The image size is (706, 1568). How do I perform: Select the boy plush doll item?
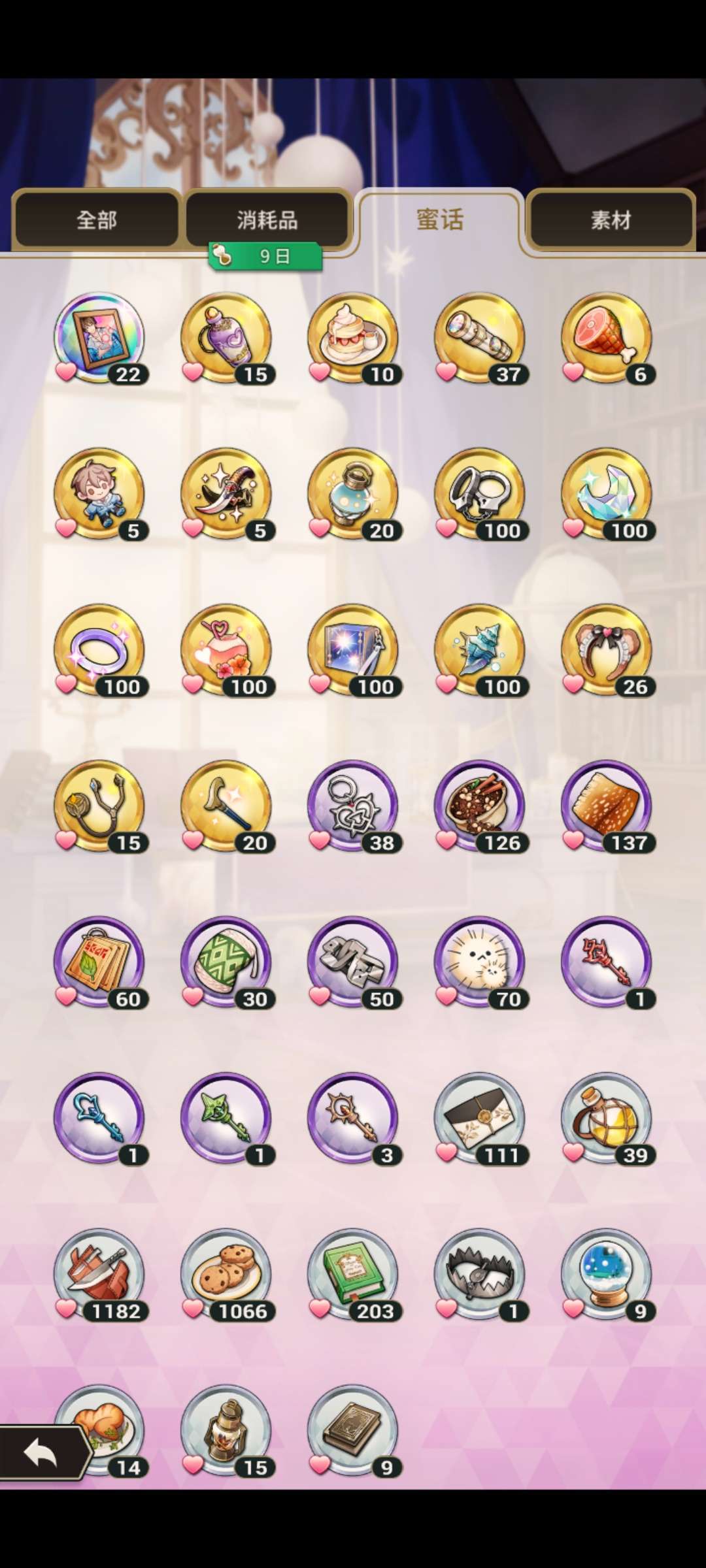(99, 494)
